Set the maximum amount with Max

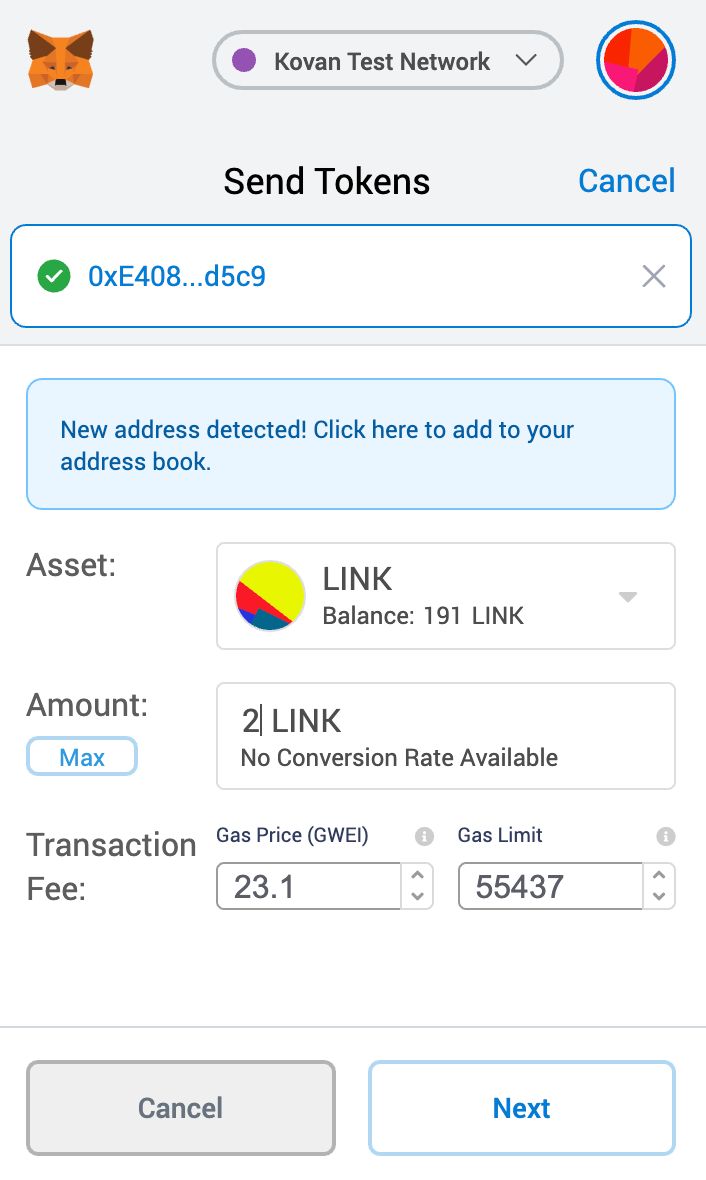click(82, 756)
